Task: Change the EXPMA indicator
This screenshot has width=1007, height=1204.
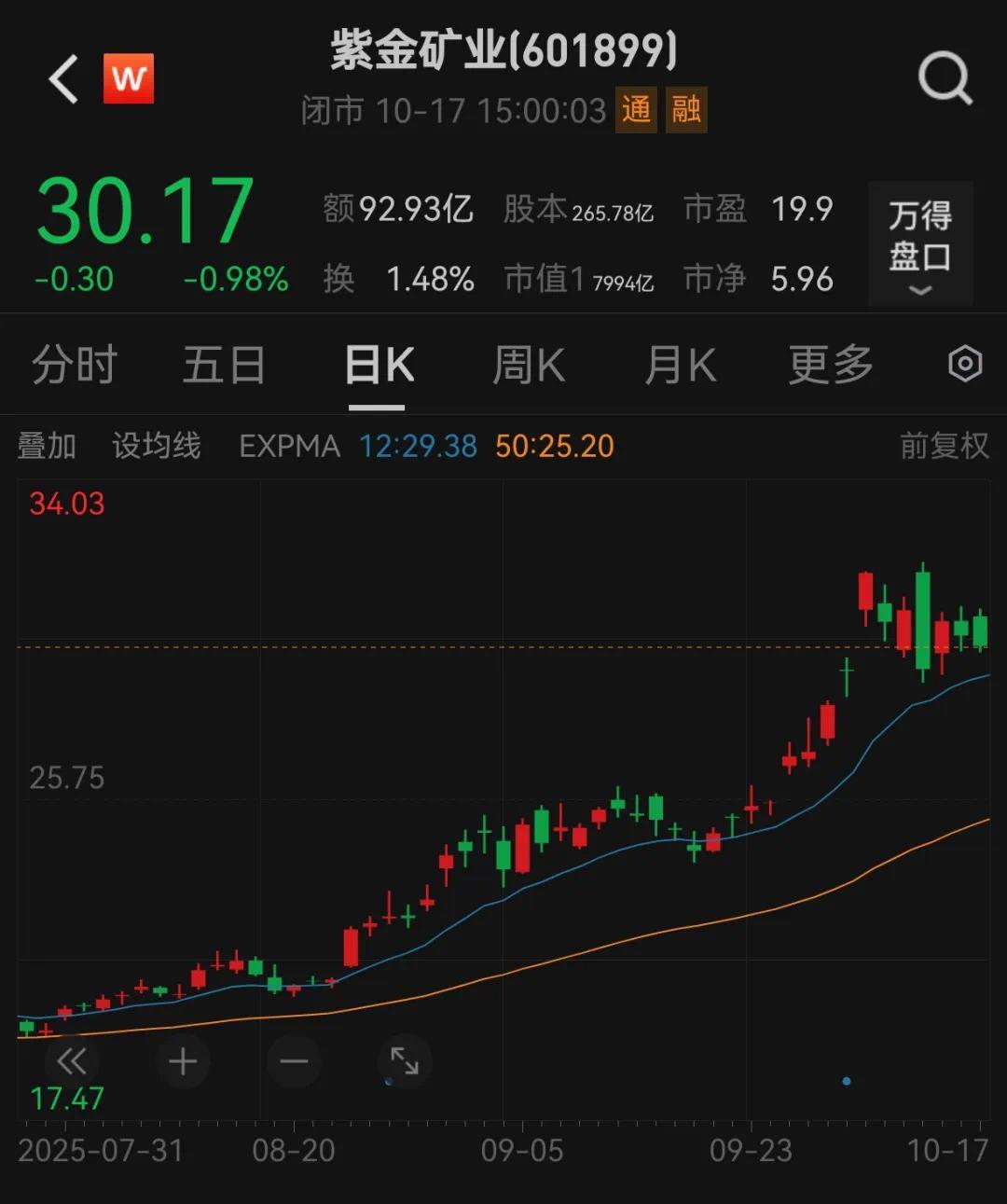Action: point(289,446)
